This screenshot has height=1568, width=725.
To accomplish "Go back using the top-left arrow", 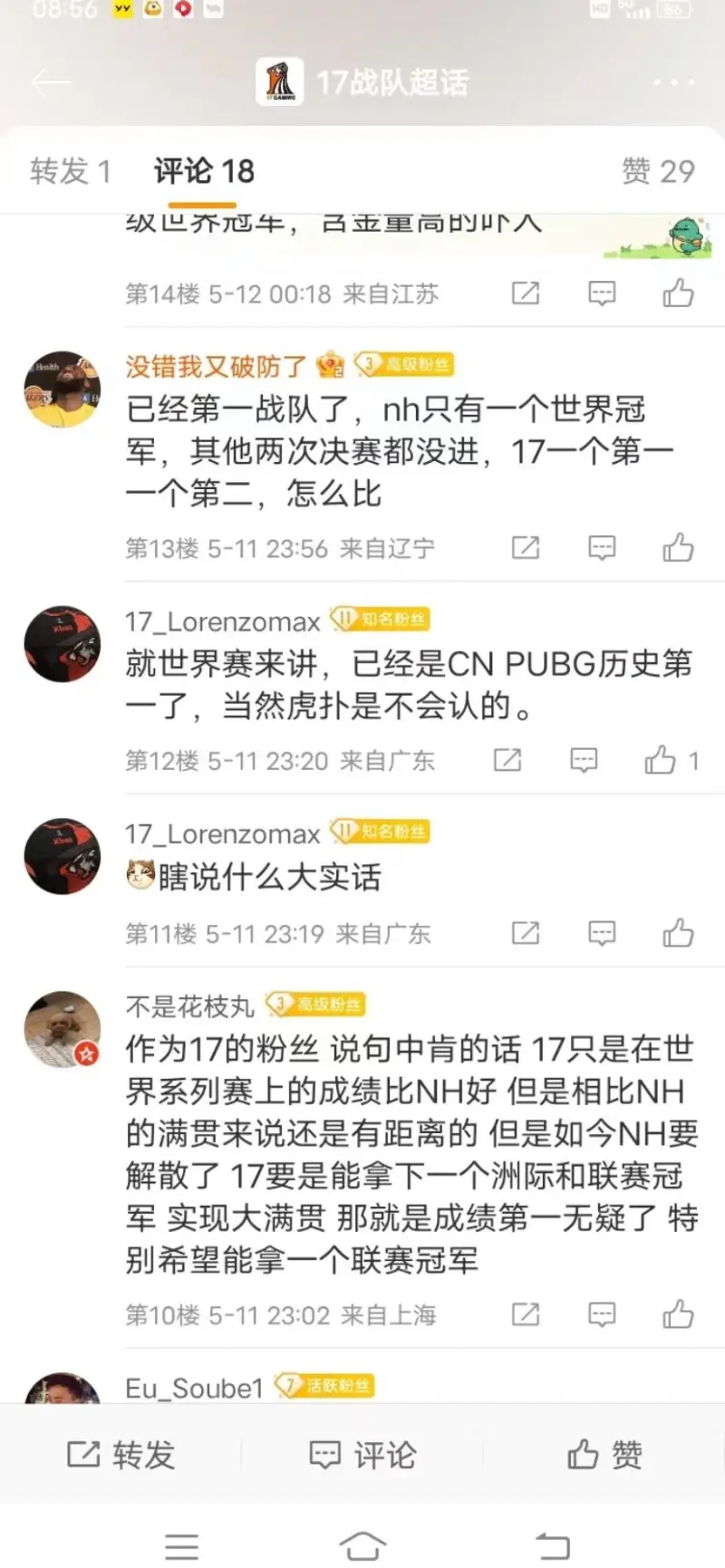I will point(50,82).
